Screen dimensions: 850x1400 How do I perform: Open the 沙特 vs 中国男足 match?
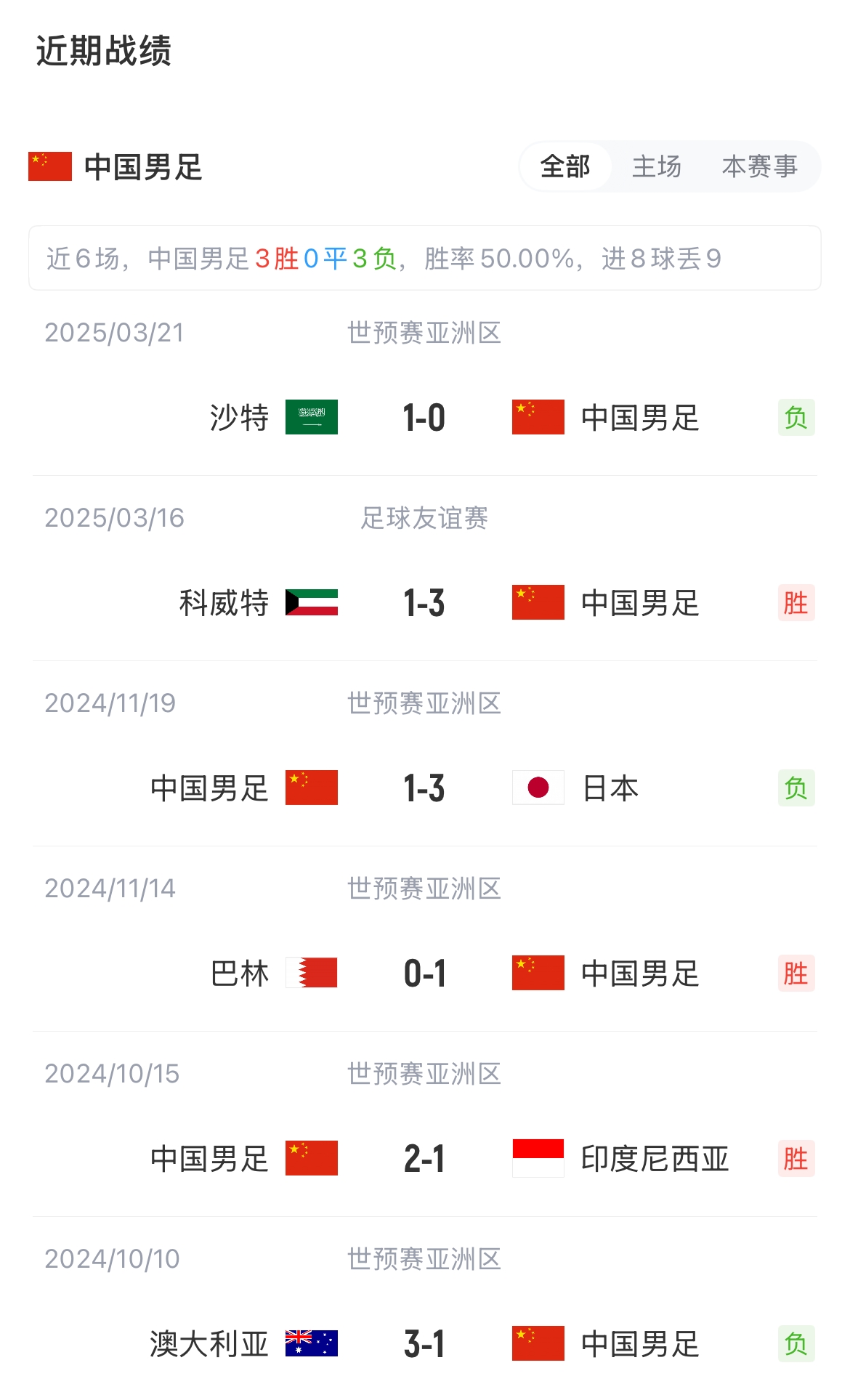424,418
